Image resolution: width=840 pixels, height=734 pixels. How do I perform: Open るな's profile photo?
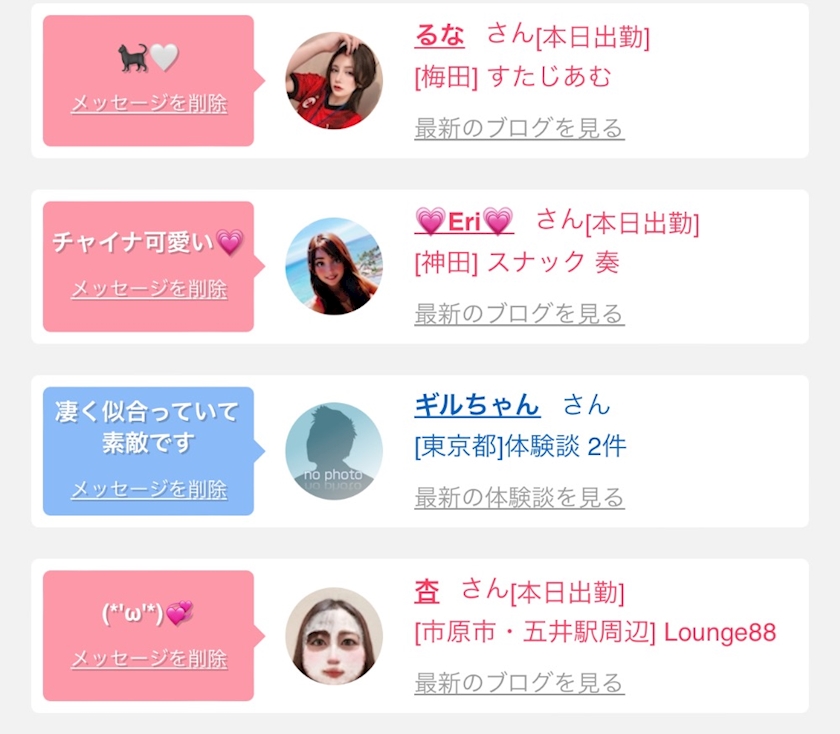(x=334, y=80)
